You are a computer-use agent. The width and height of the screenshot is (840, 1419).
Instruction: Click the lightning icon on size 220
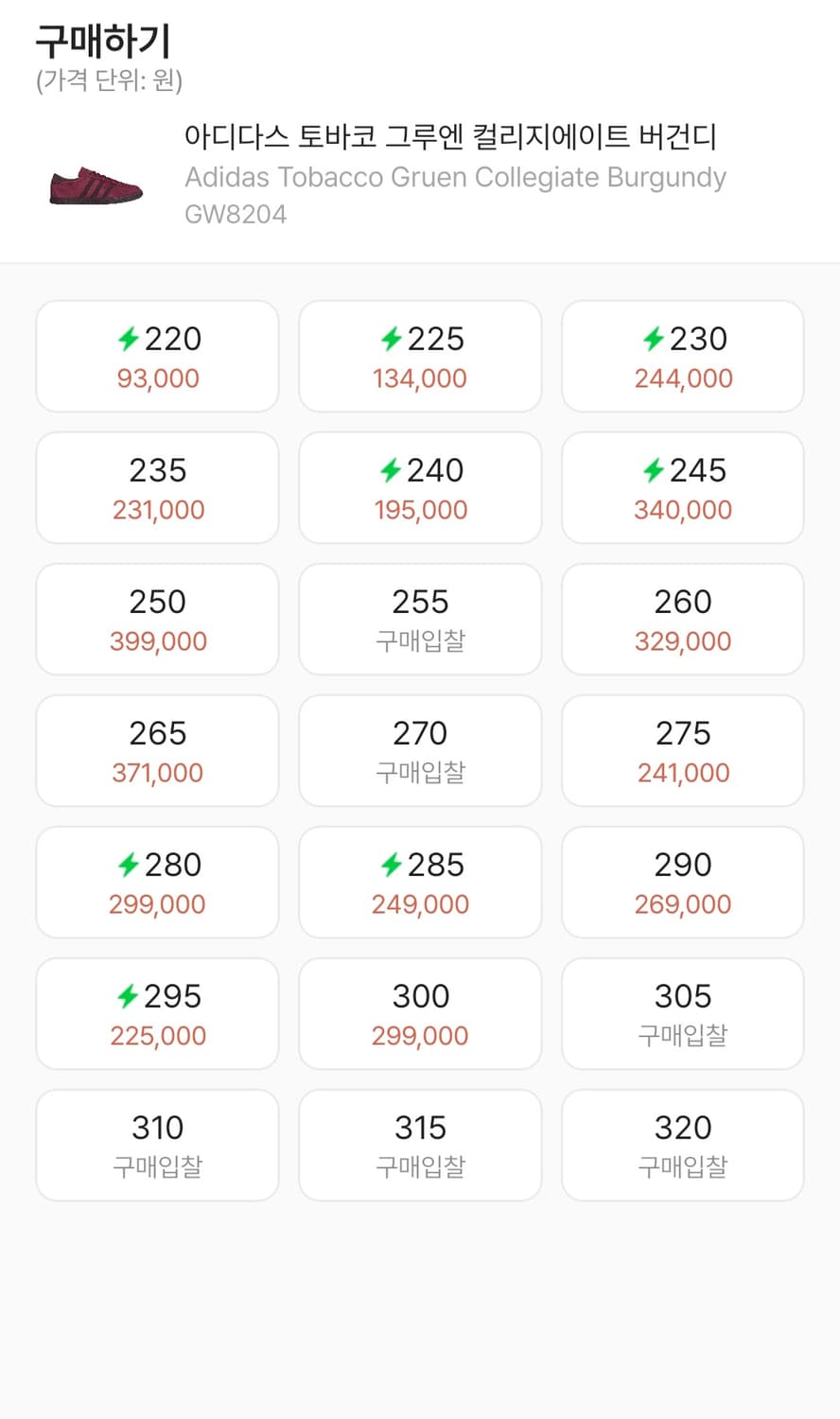(131, 339)
